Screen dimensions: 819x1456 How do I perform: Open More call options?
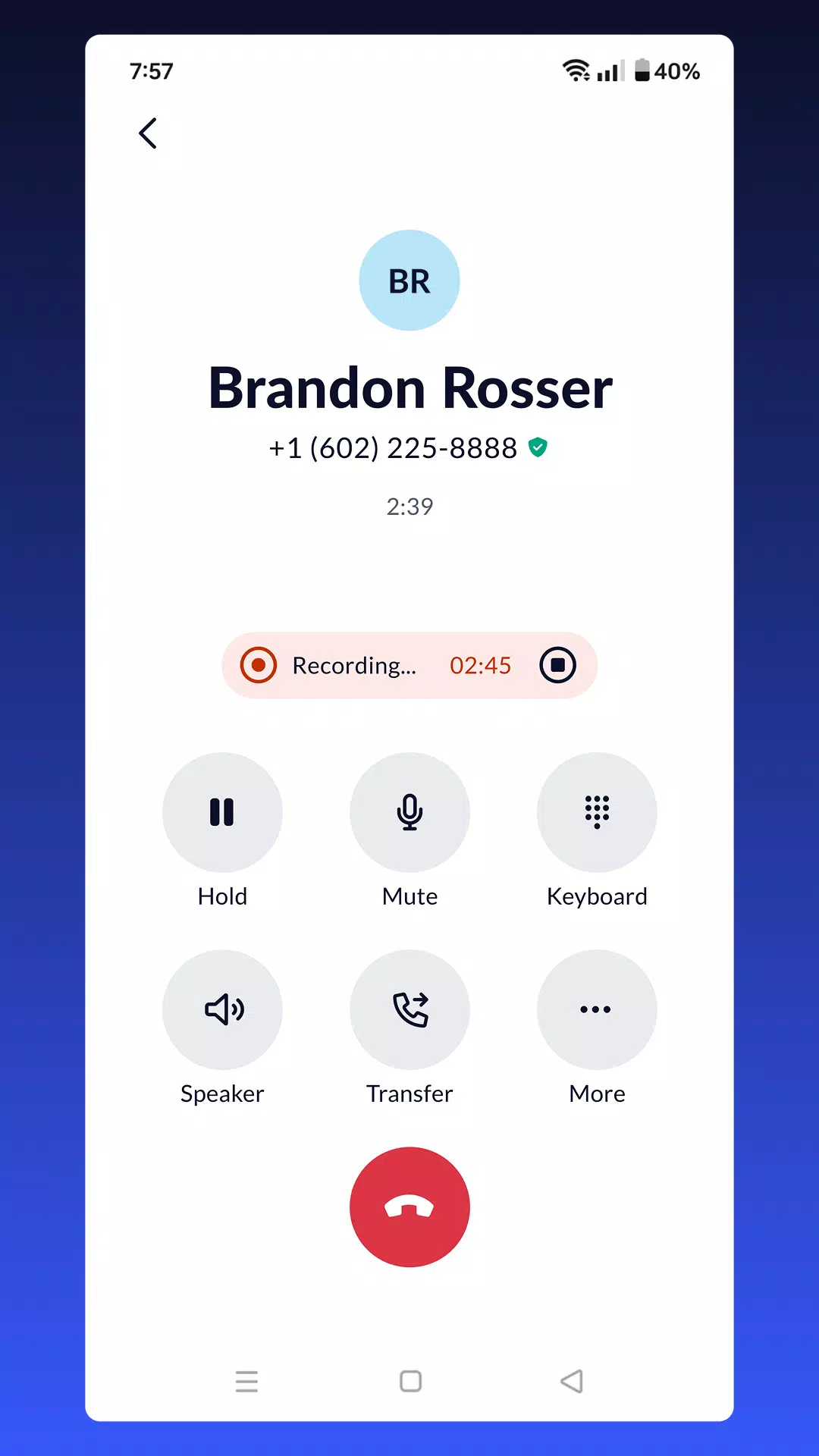(597, 1009)
